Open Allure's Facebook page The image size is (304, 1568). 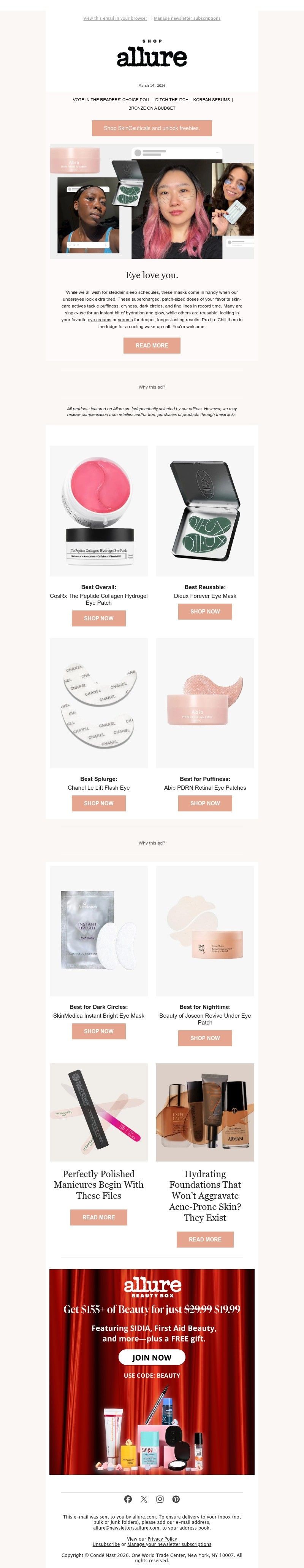pyautogui.click(x=128, y=1499)
